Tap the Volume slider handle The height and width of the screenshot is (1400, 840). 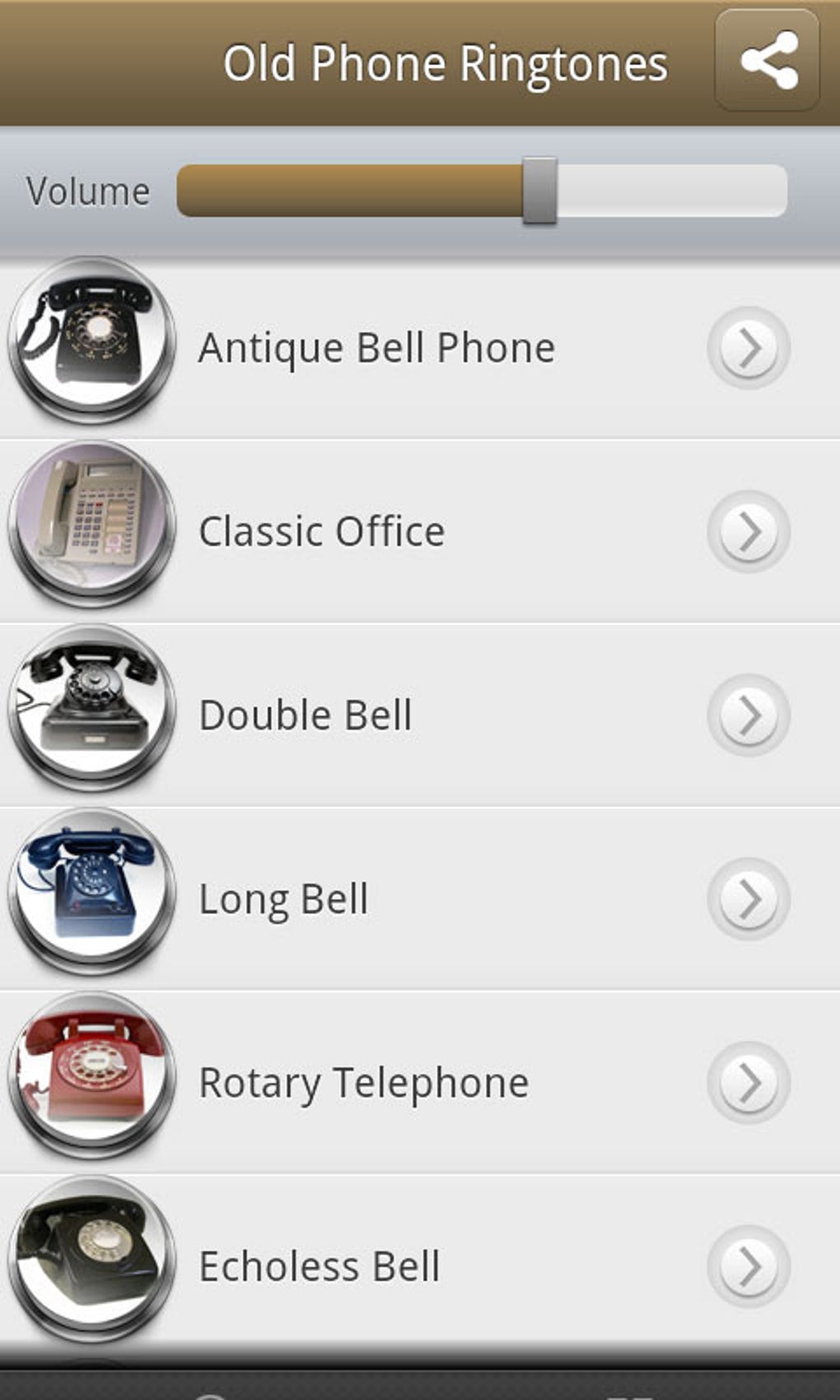540,190
